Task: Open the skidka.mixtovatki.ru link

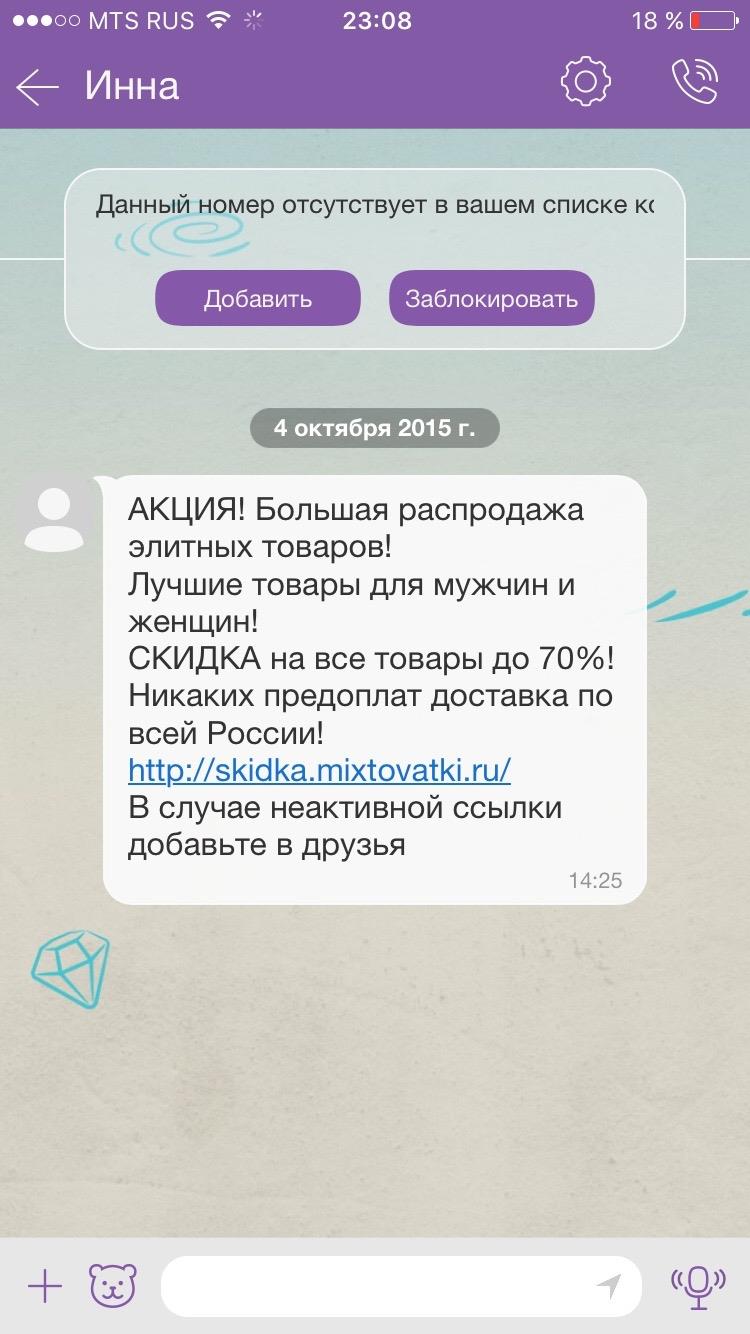Action: pyautogui.click(x=319, y=770)
